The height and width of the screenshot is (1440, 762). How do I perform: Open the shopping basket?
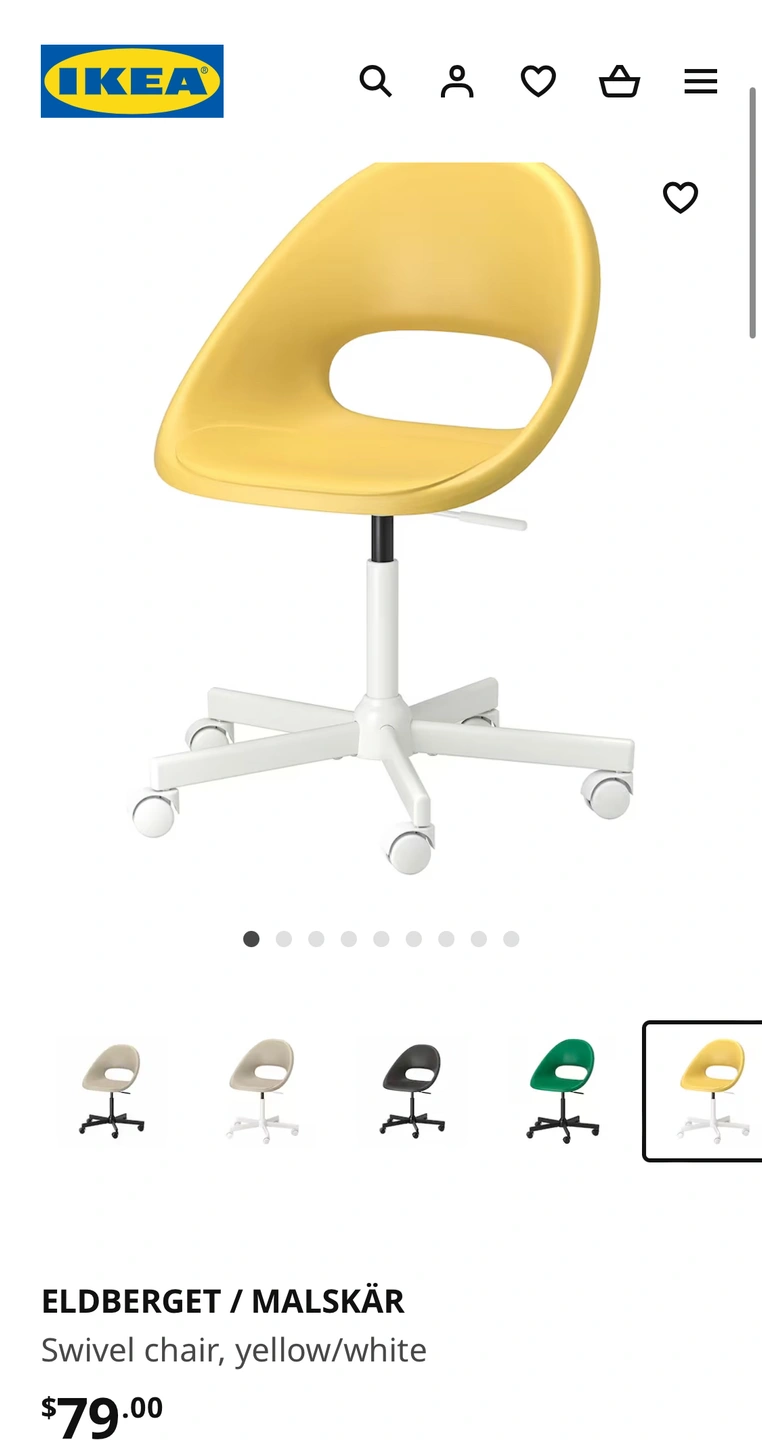tap(619, 81)
